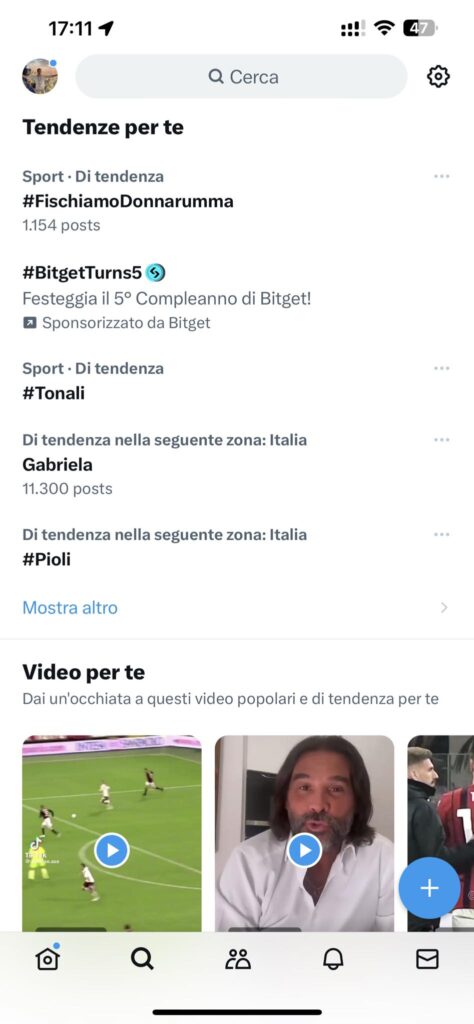Open the Gabriela trend
The height and width of the screenshot is (1024, 474).
pos(237,464)
